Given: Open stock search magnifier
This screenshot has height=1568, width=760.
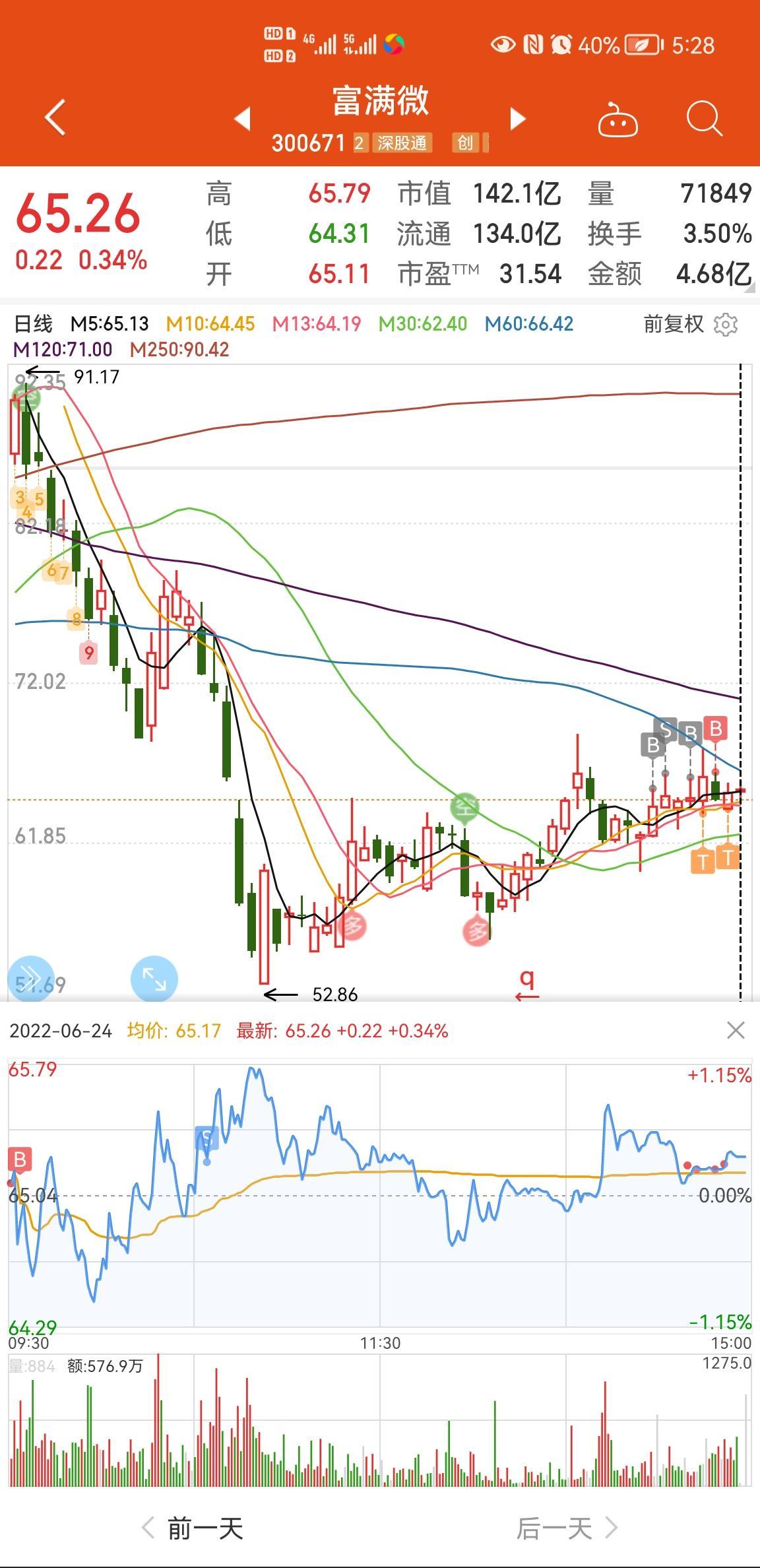Looking at the screenshot, I should 704,119.
